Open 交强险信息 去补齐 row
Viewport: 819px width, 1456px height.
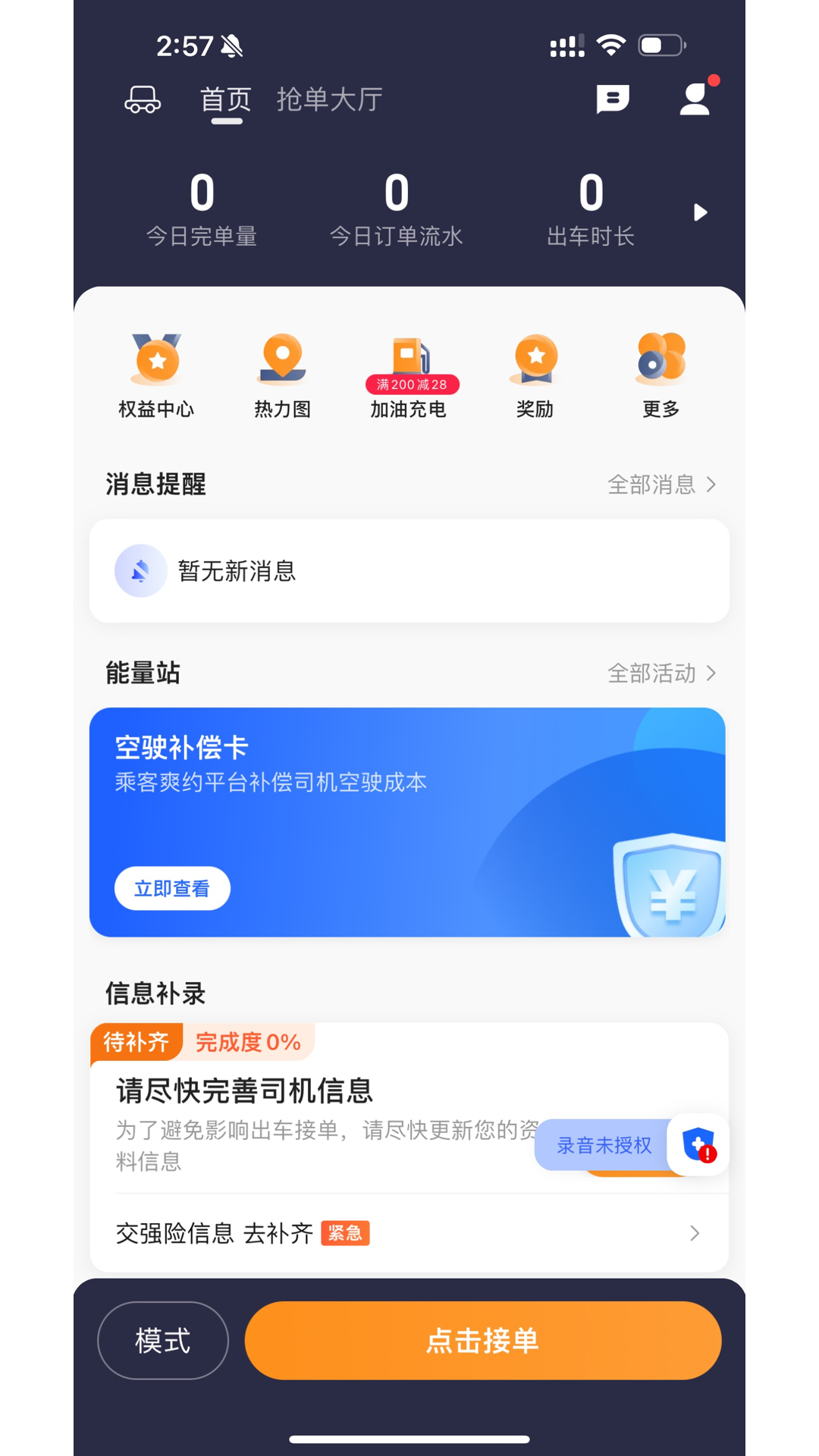pos(409,1233)
